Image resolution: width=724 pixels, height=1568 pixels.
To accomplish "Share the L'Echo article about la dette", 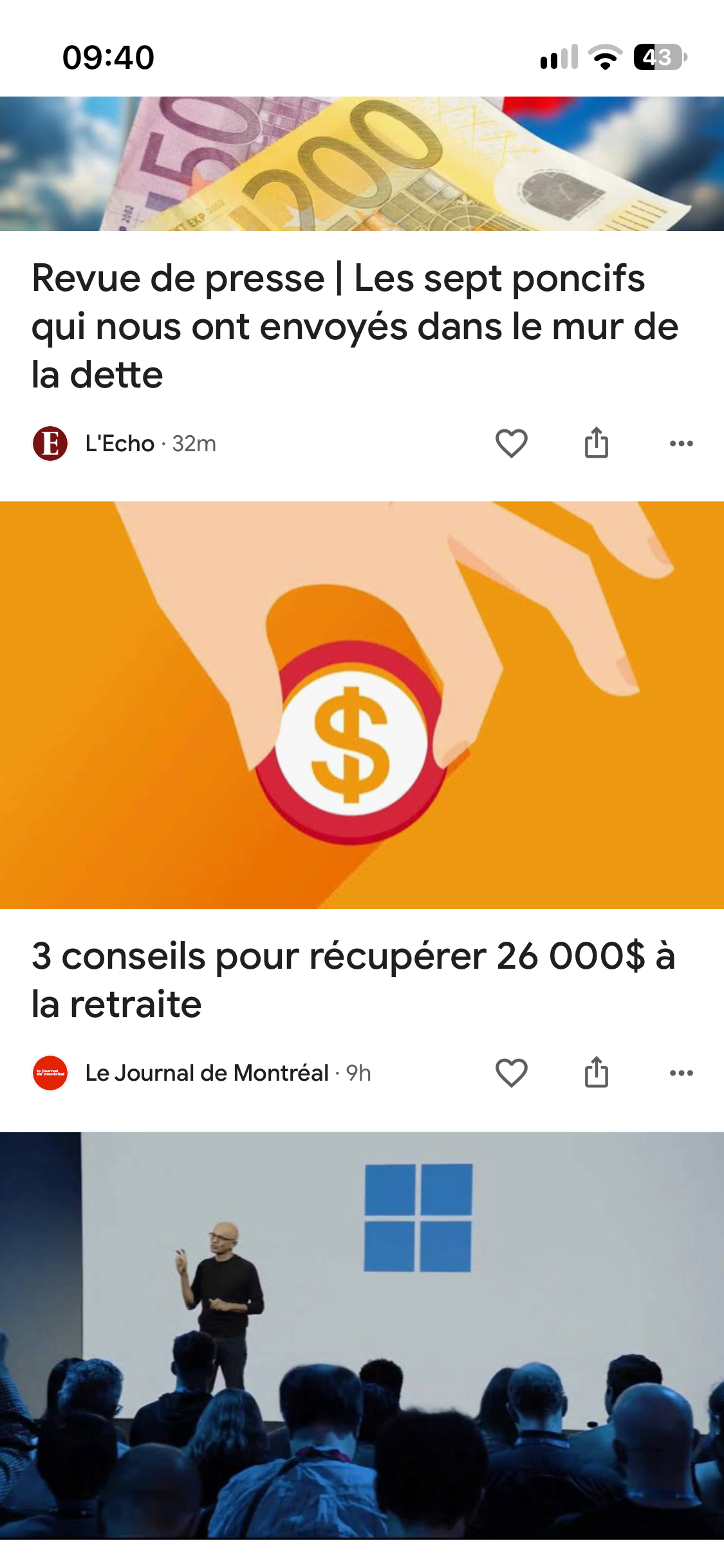I will [x=597, y=443].
